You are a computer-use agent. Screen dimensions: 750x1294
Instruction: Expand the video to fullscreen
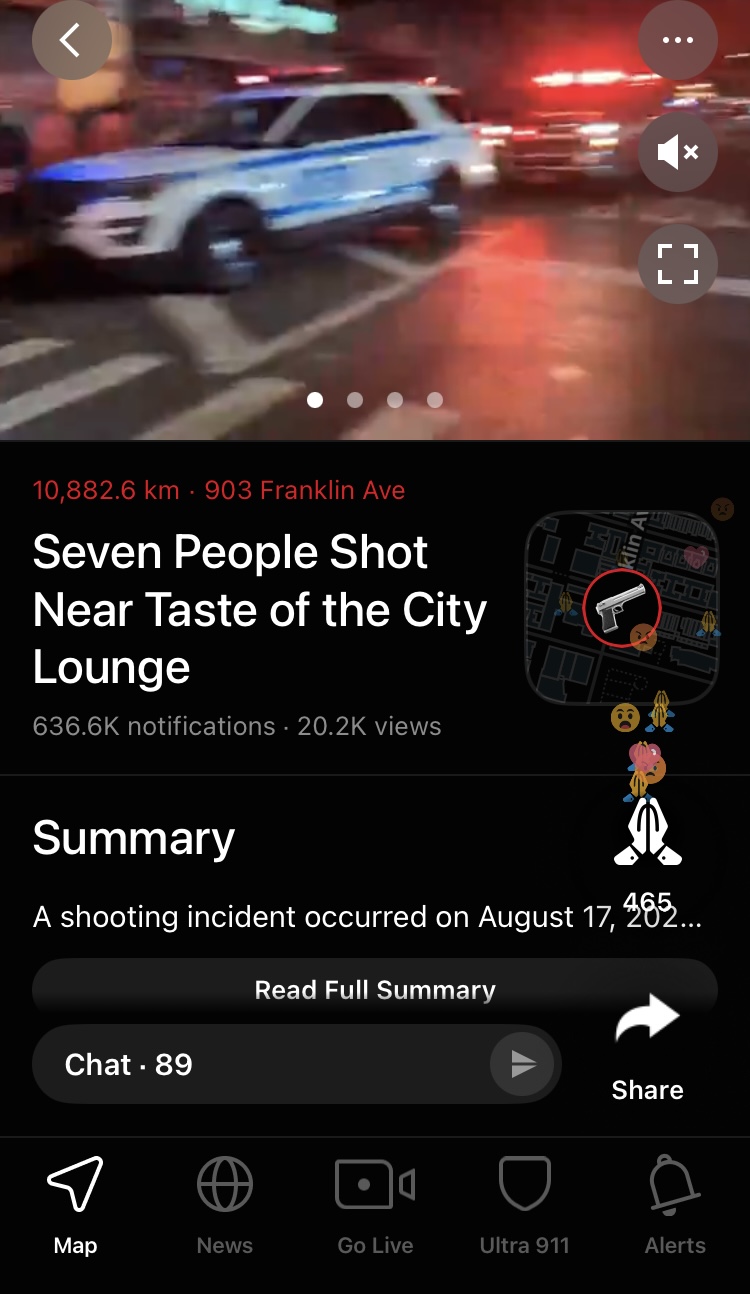(x=678, y=265)
